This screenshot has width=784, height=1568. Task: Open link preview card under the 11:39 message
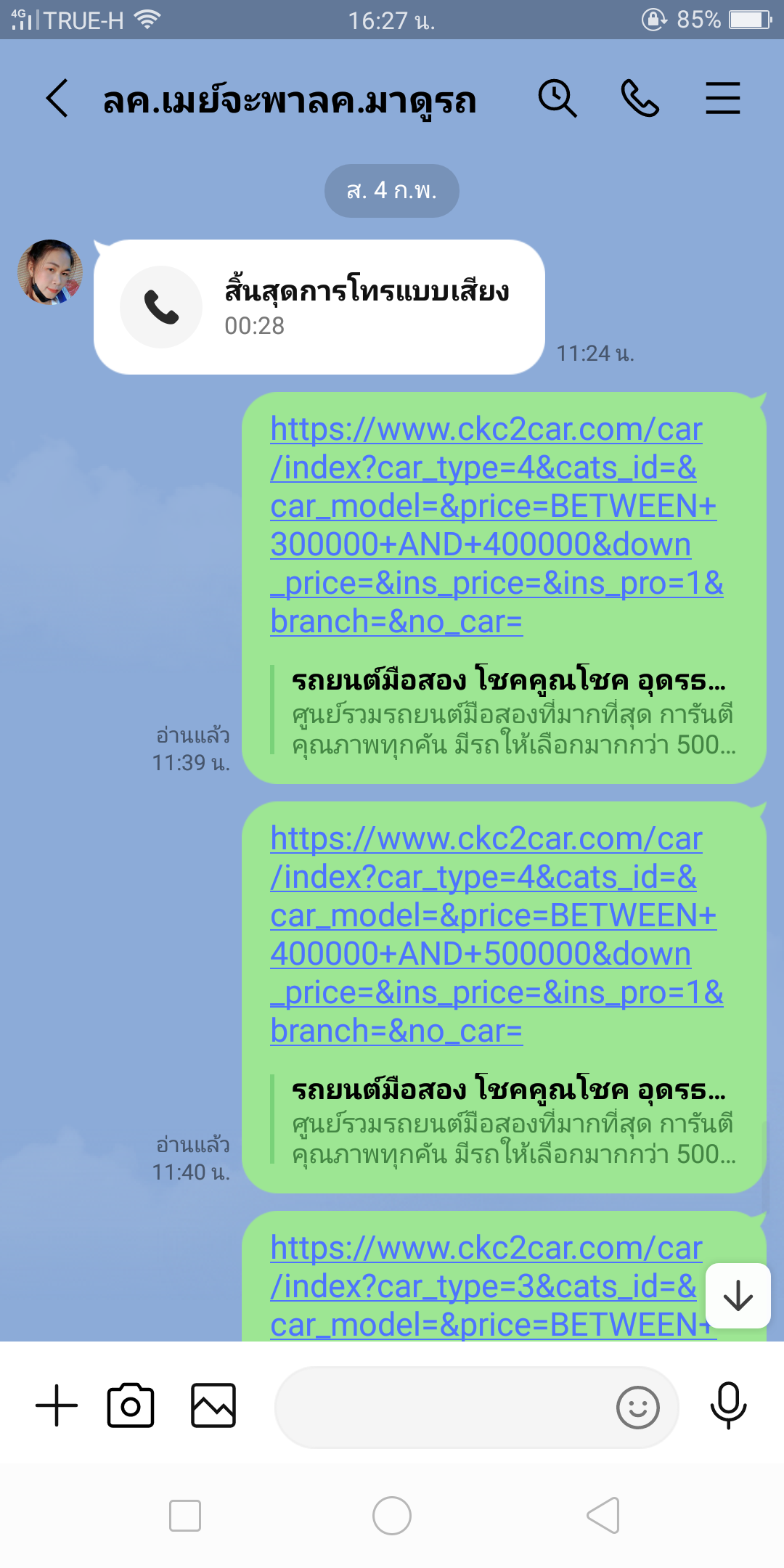click(x=508, y=713)
